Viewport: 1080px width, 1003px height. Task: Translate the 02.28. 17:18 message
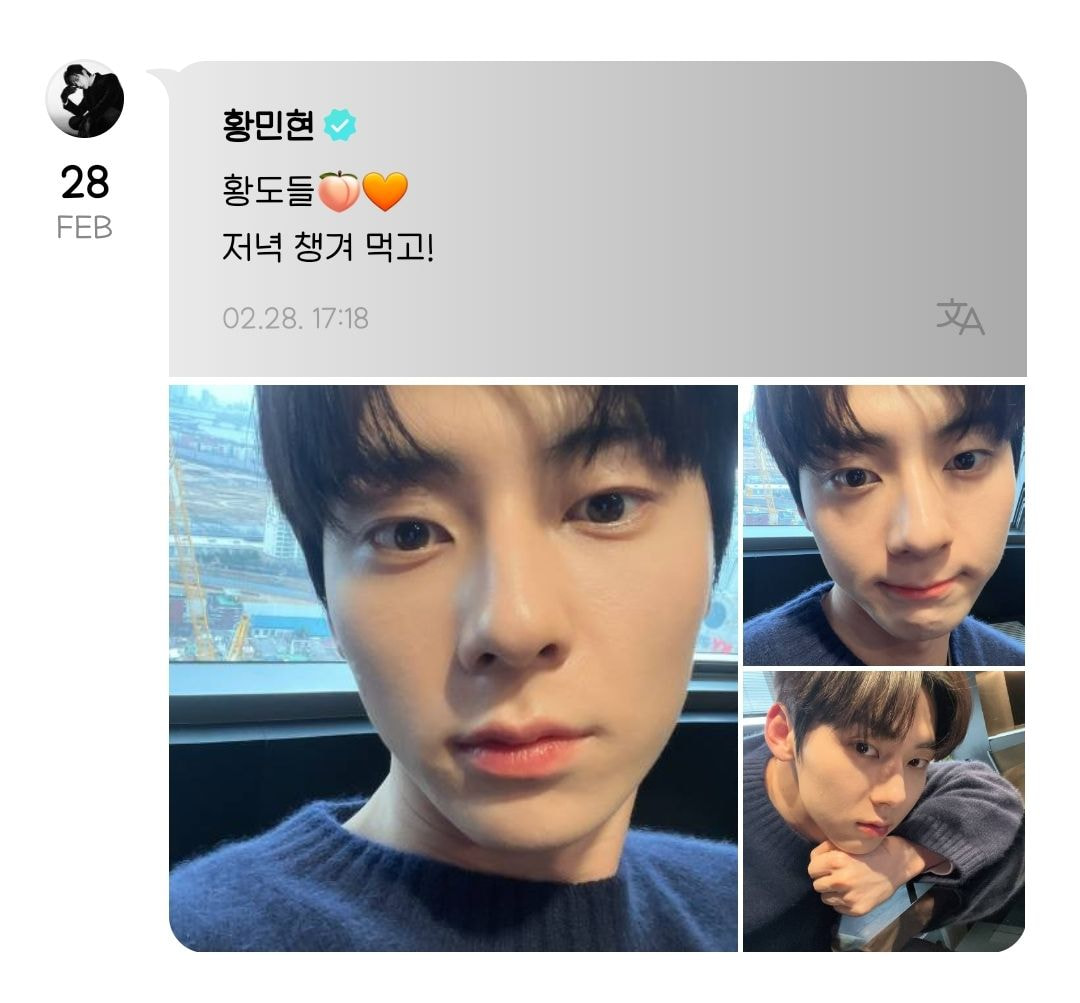point(960,318)
